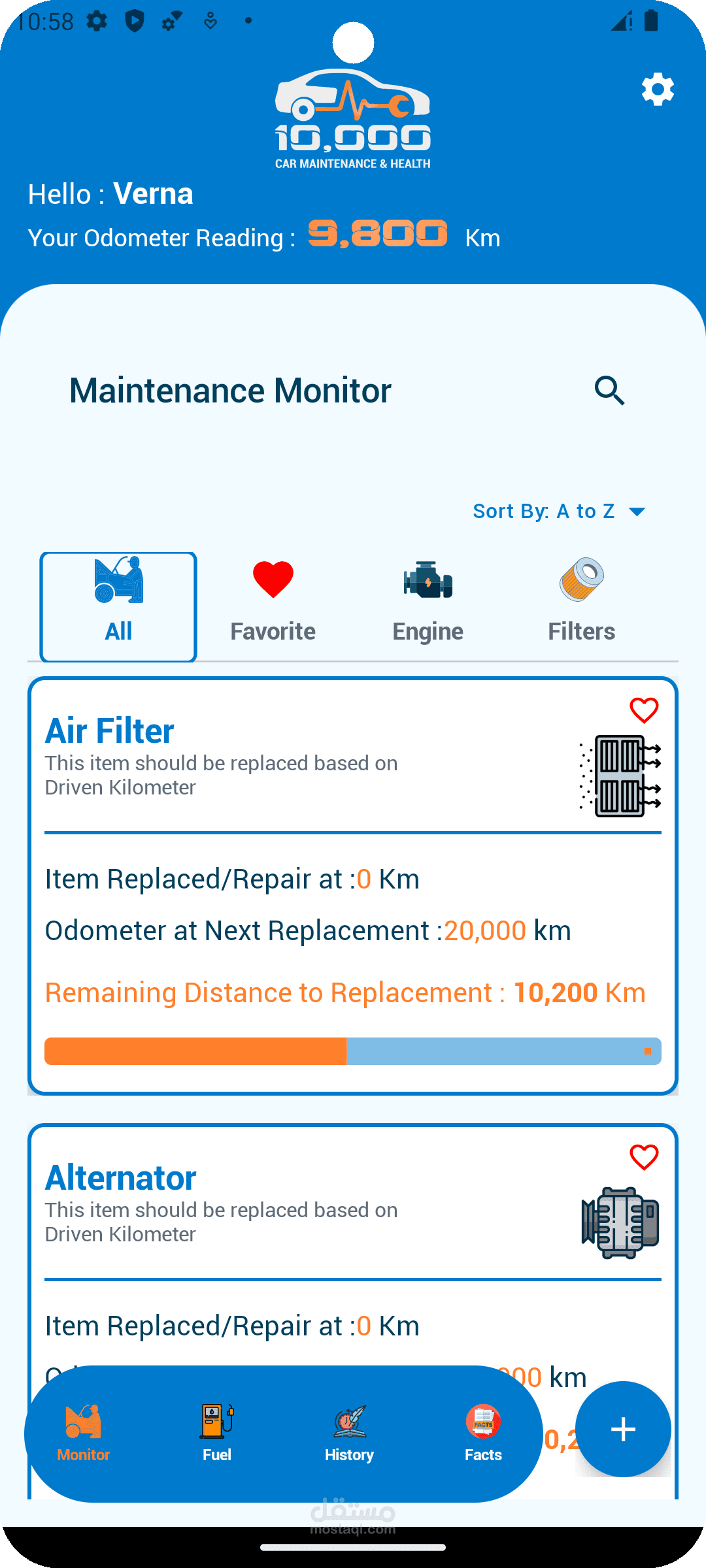Image resolution: width=706 pixels, height=1568 pixels.
Task: Go to the Monitor tab
Action: click(x=83, y=1433)
